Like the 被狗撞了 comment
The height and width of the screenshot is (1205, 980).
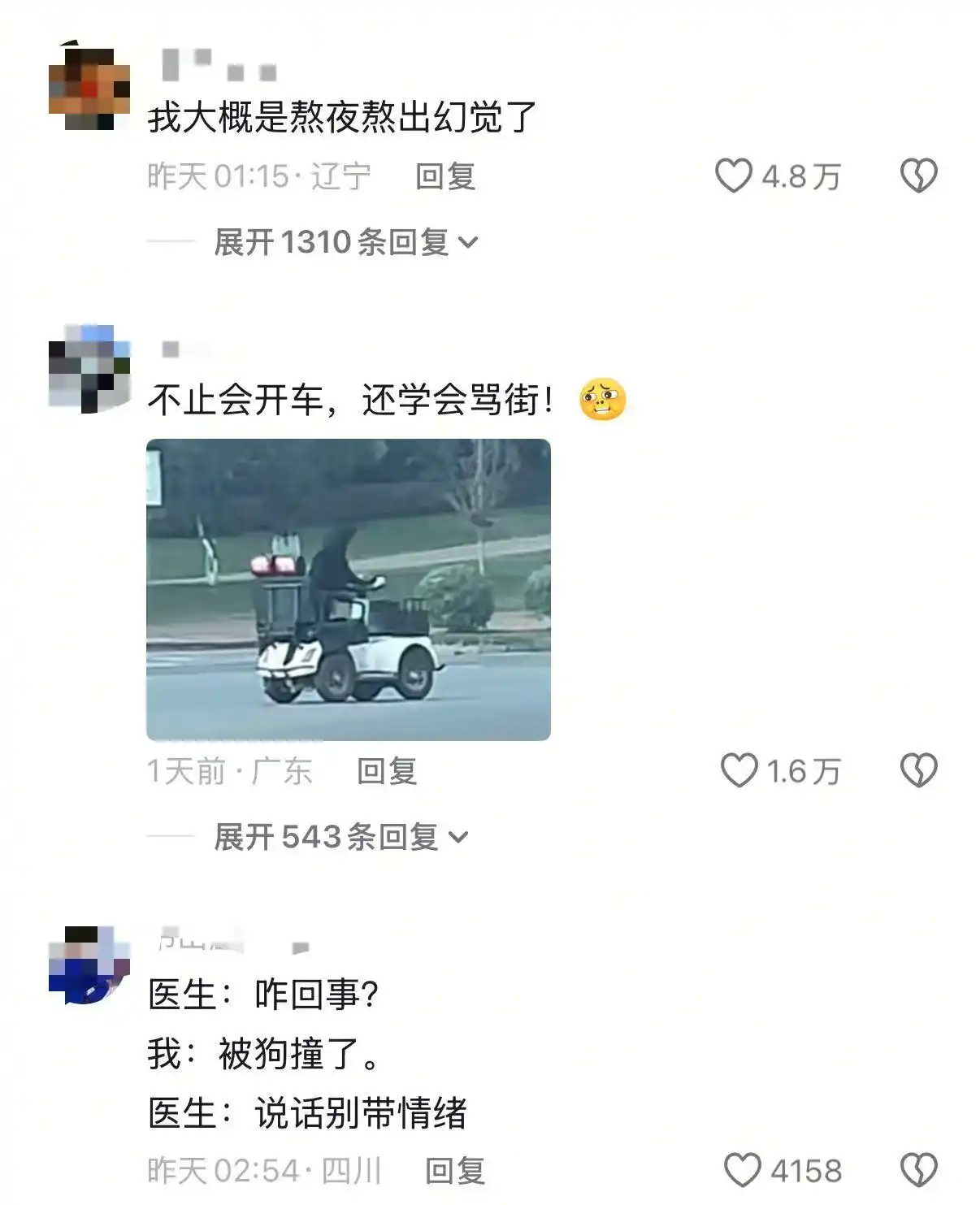pos(742,1170)
